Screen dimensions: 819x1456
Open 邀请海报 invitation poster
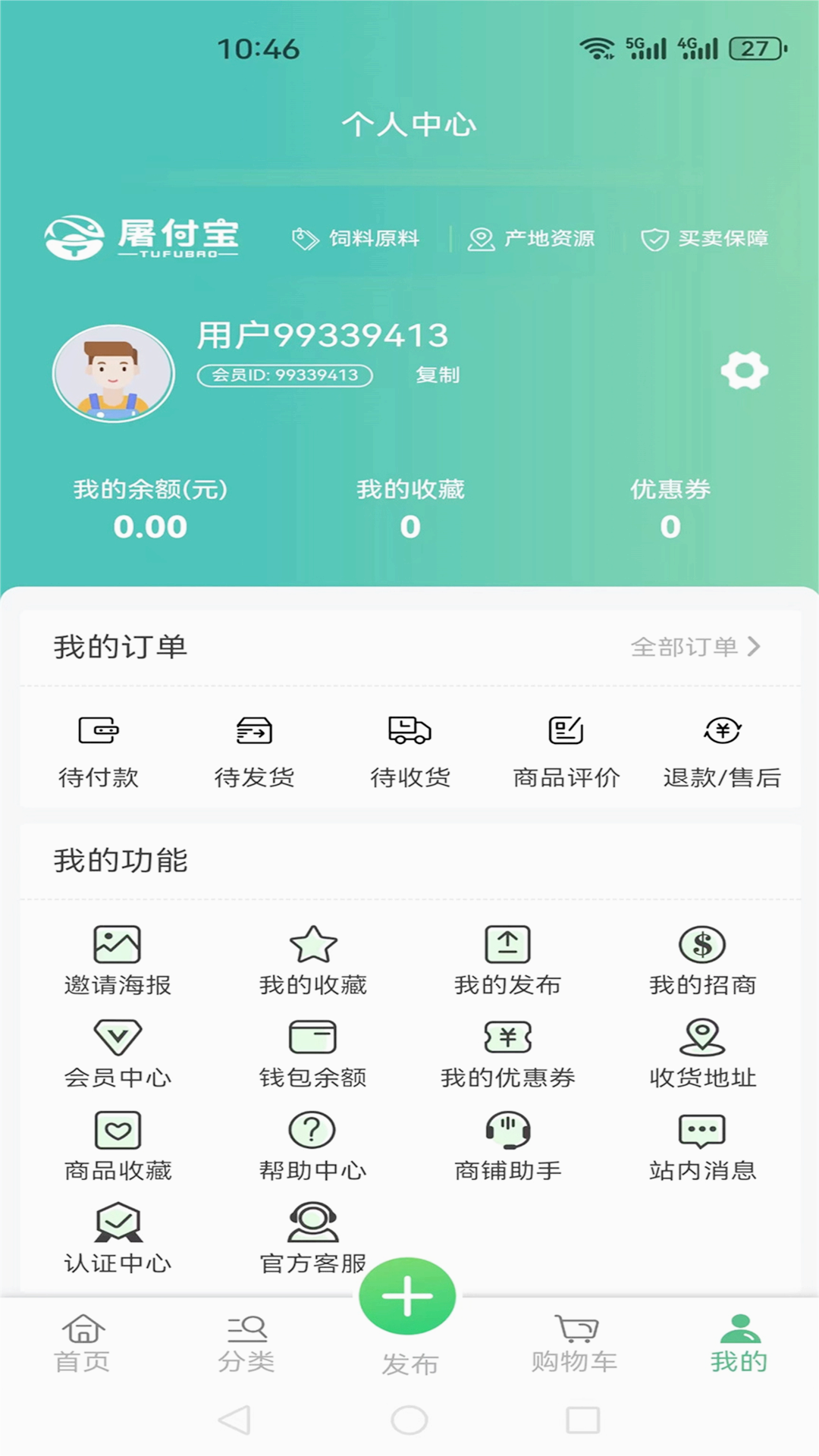click(118, 961)
